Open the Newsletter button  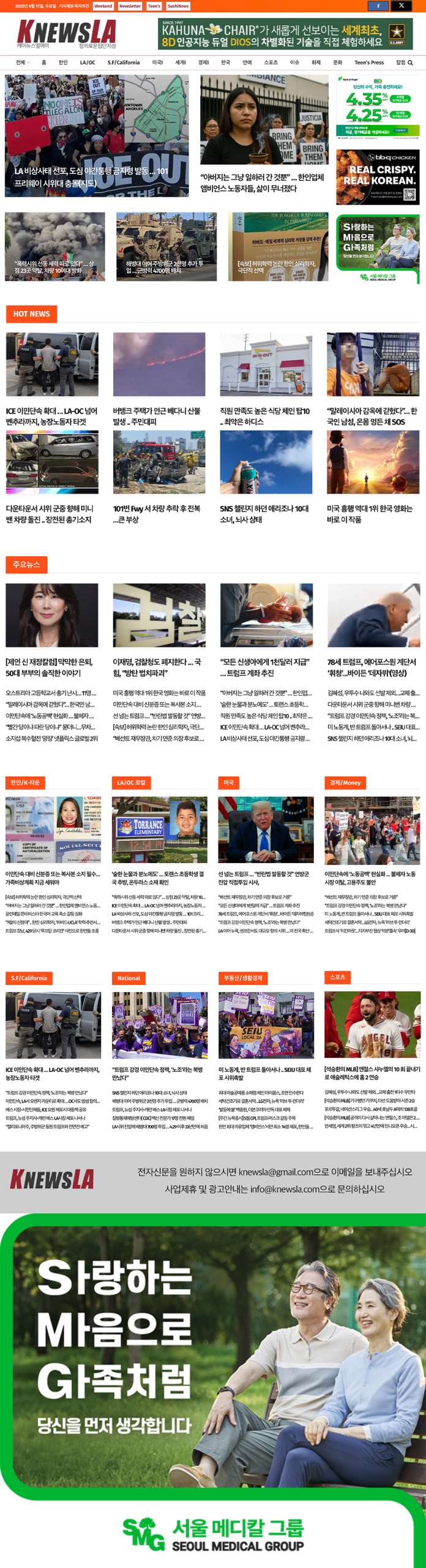pos(130,6)
